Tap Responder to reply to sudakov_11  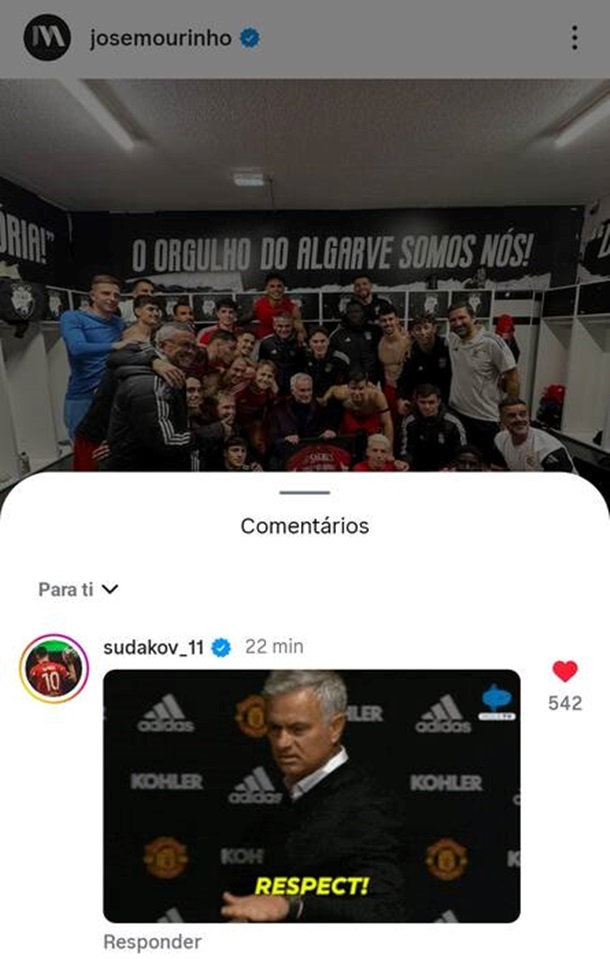point(152,942)
